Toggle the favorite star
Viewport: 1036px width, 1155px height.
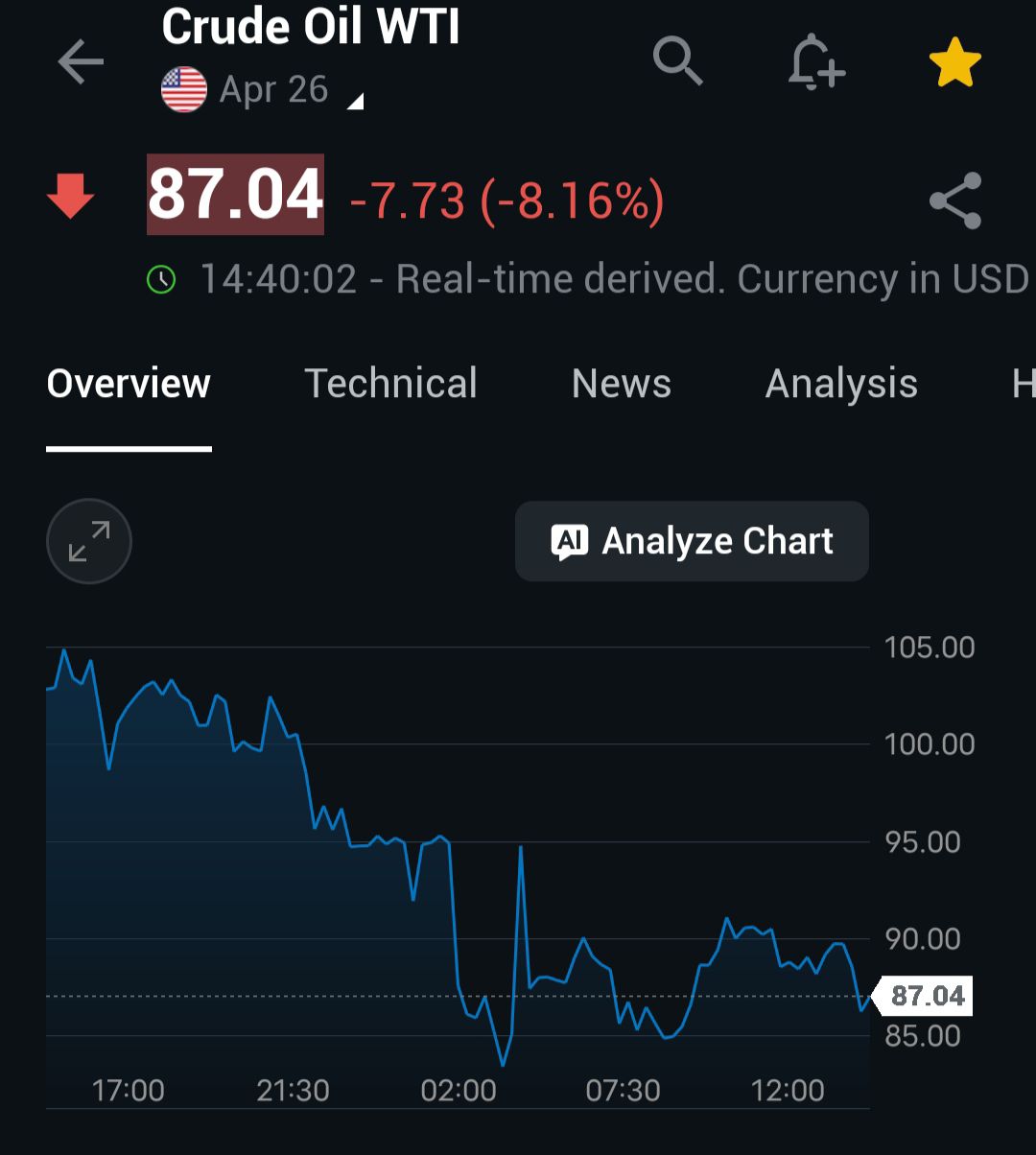pyautogui.click(x=954, y=64)
